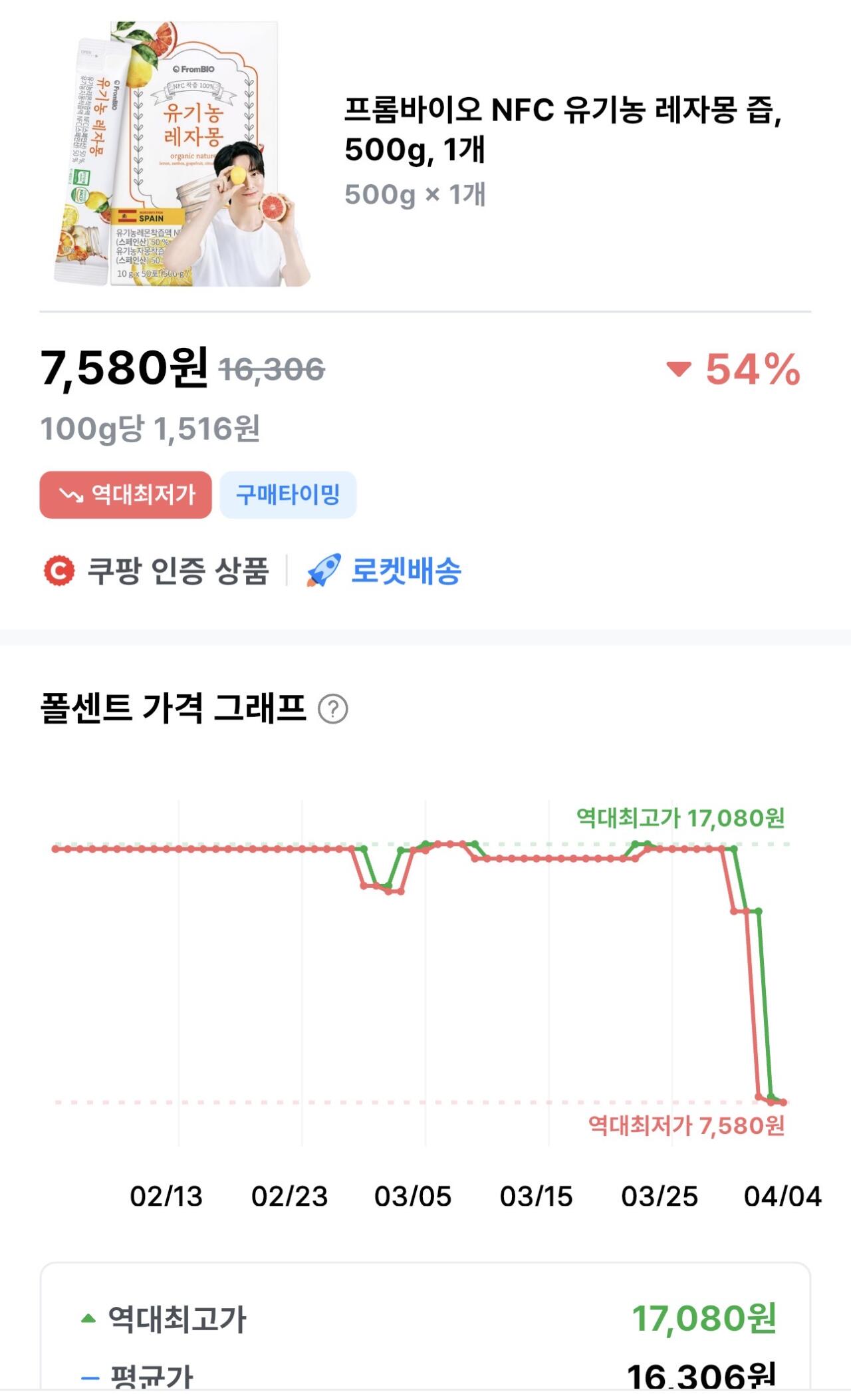The height and width of the screenshot is (1400, 851).
Task: Expand details under the product title
Action: pos(418,194)
